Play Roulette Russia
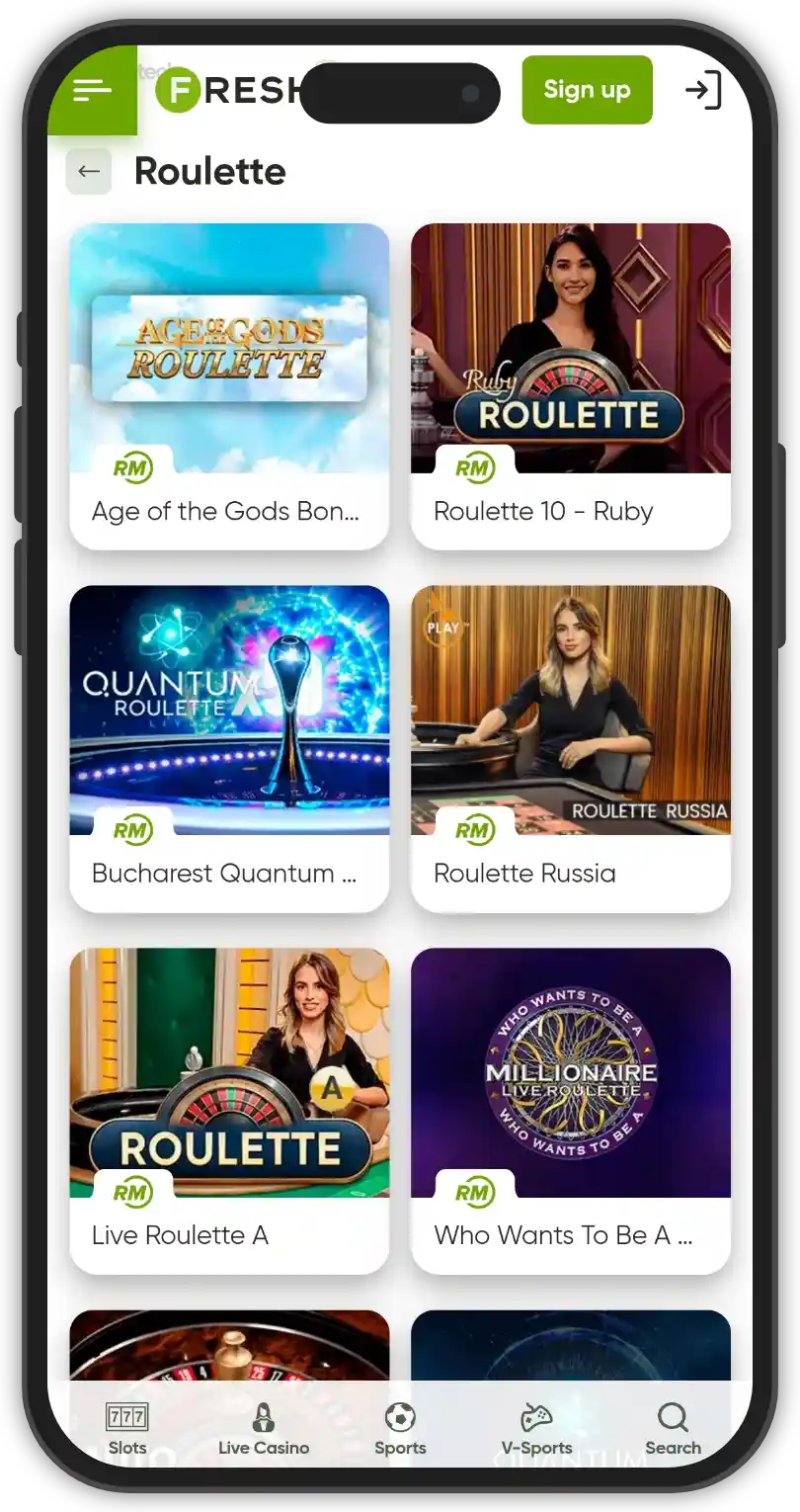This screenshot has width=800, height=1512. tap(571, 748)
